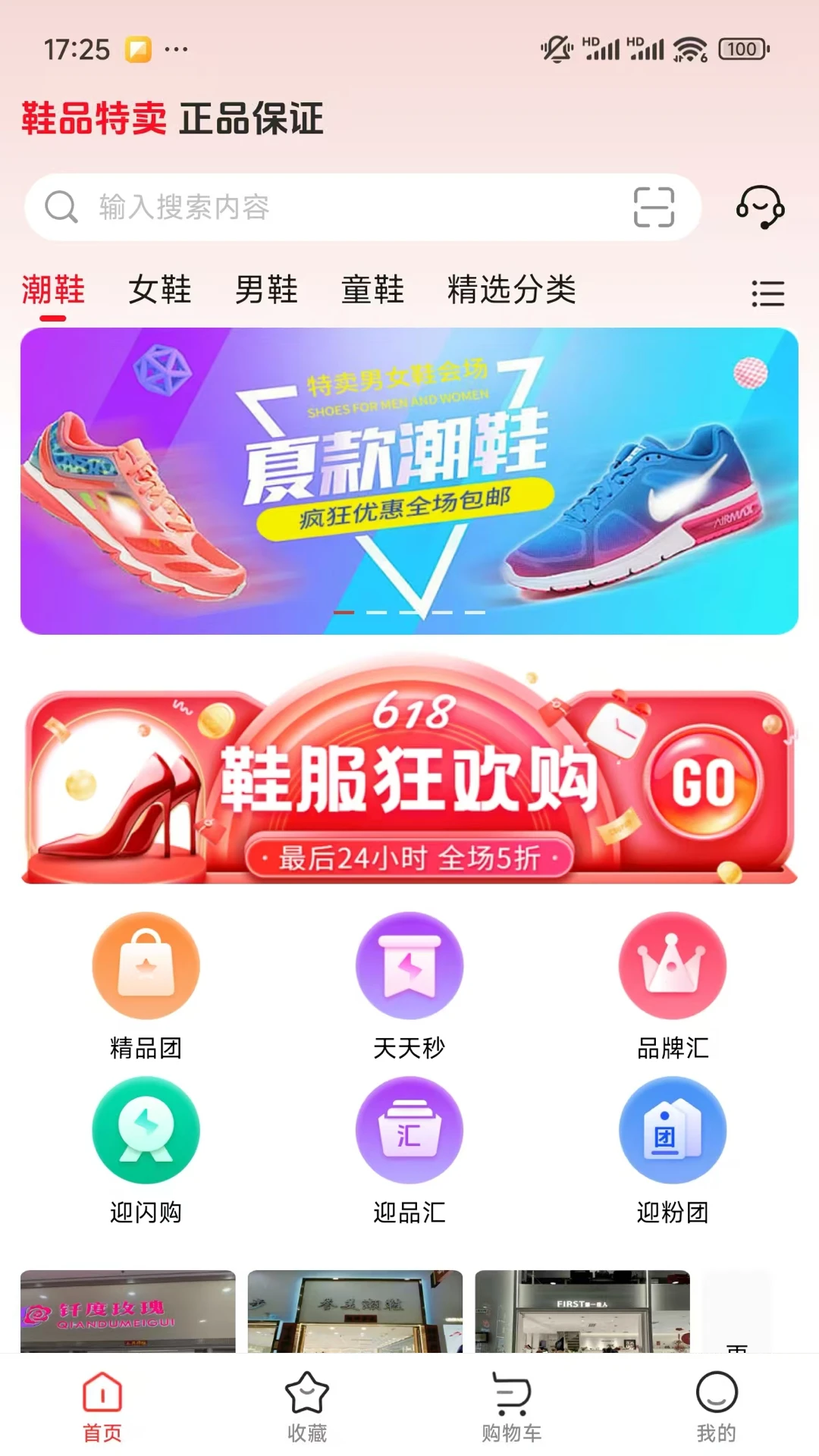View the 纤度玫瑰 store card
Viewport: 819px width, 1456px height.
(x=127, y=1312)
